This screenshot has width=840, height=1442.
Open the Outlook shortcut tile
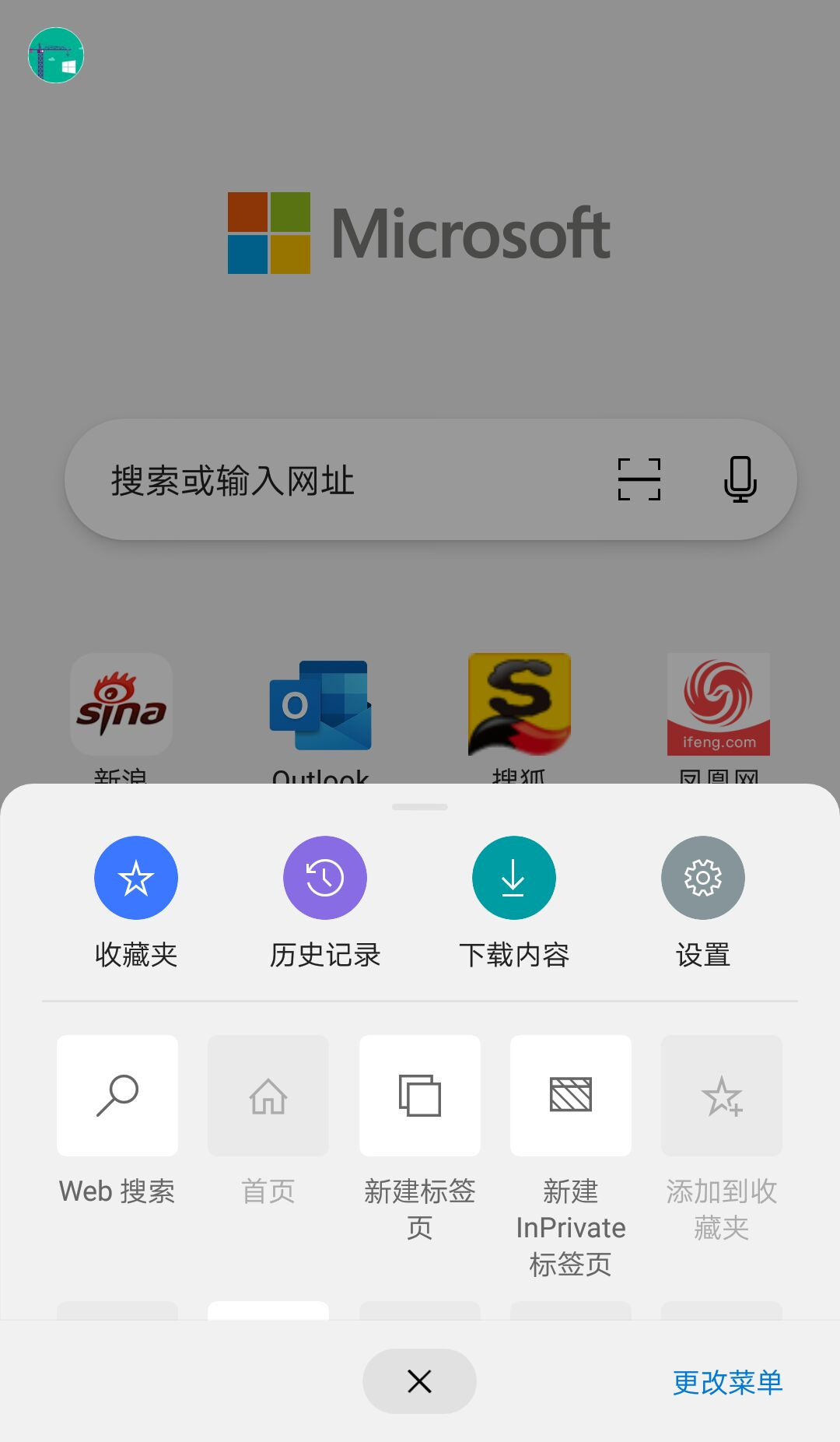(x=320, y=704)
